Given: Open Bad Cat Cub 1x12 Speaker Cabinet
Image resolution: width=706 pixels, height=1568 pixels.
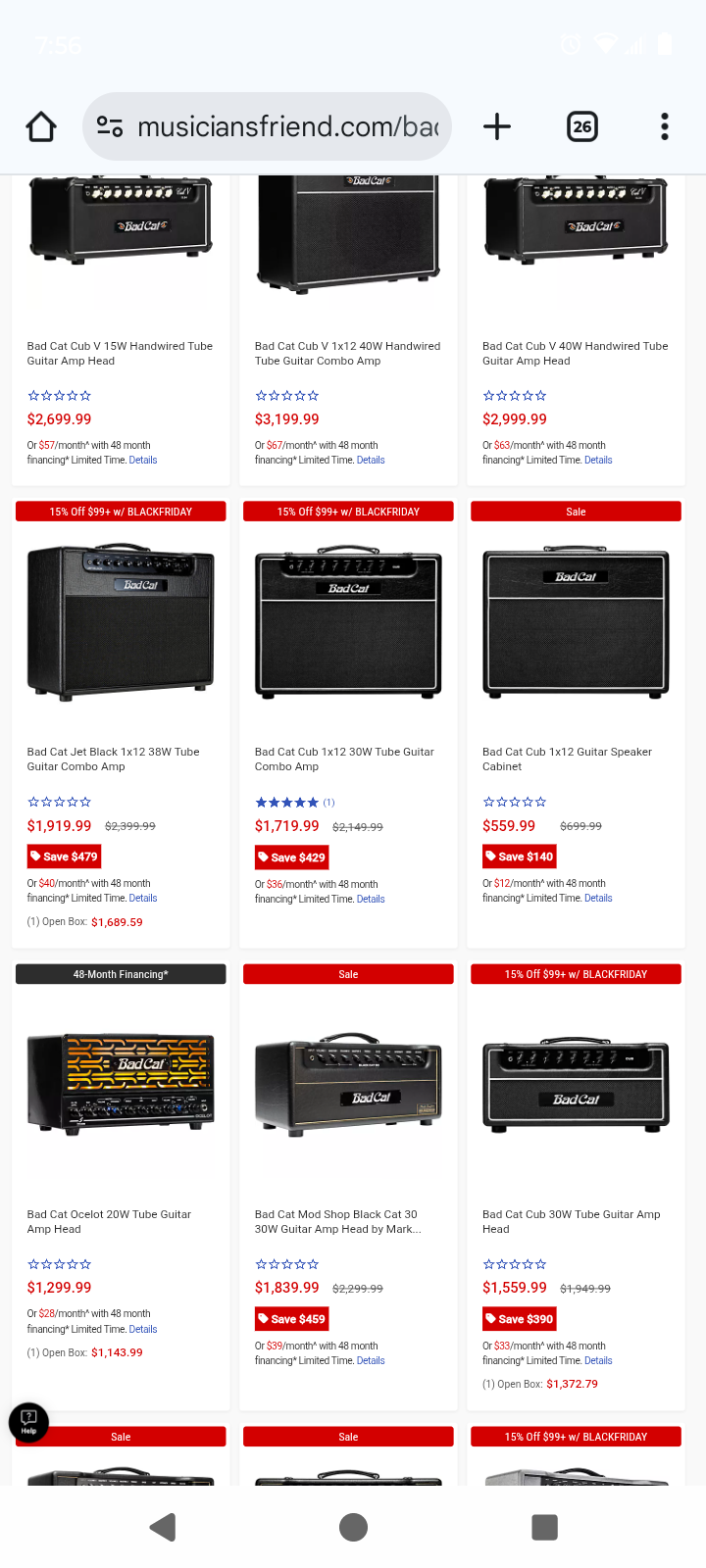Looking at the screenshot, I should pos(567,759).
